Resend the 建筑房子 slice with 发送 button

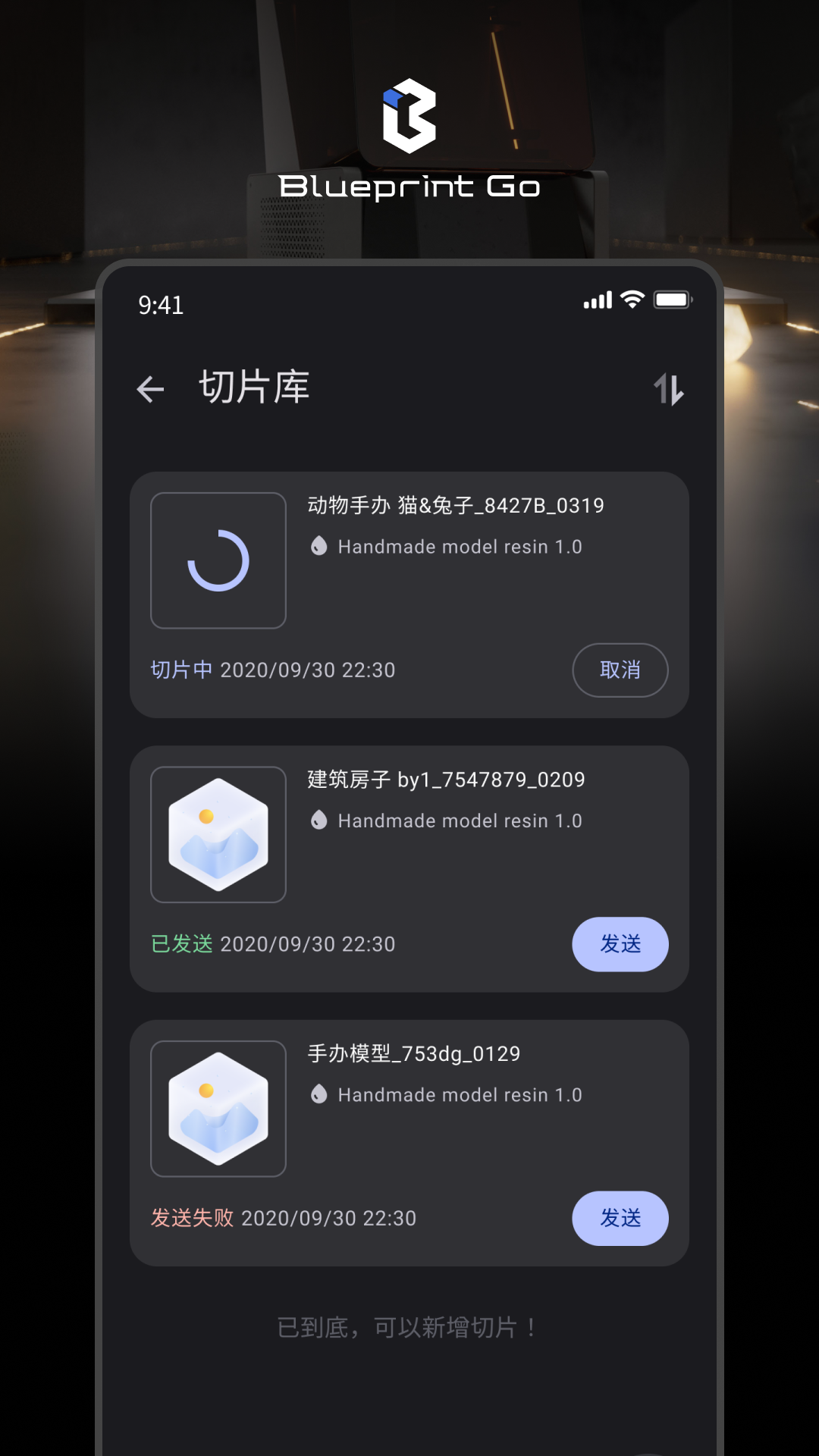(620, 944)
